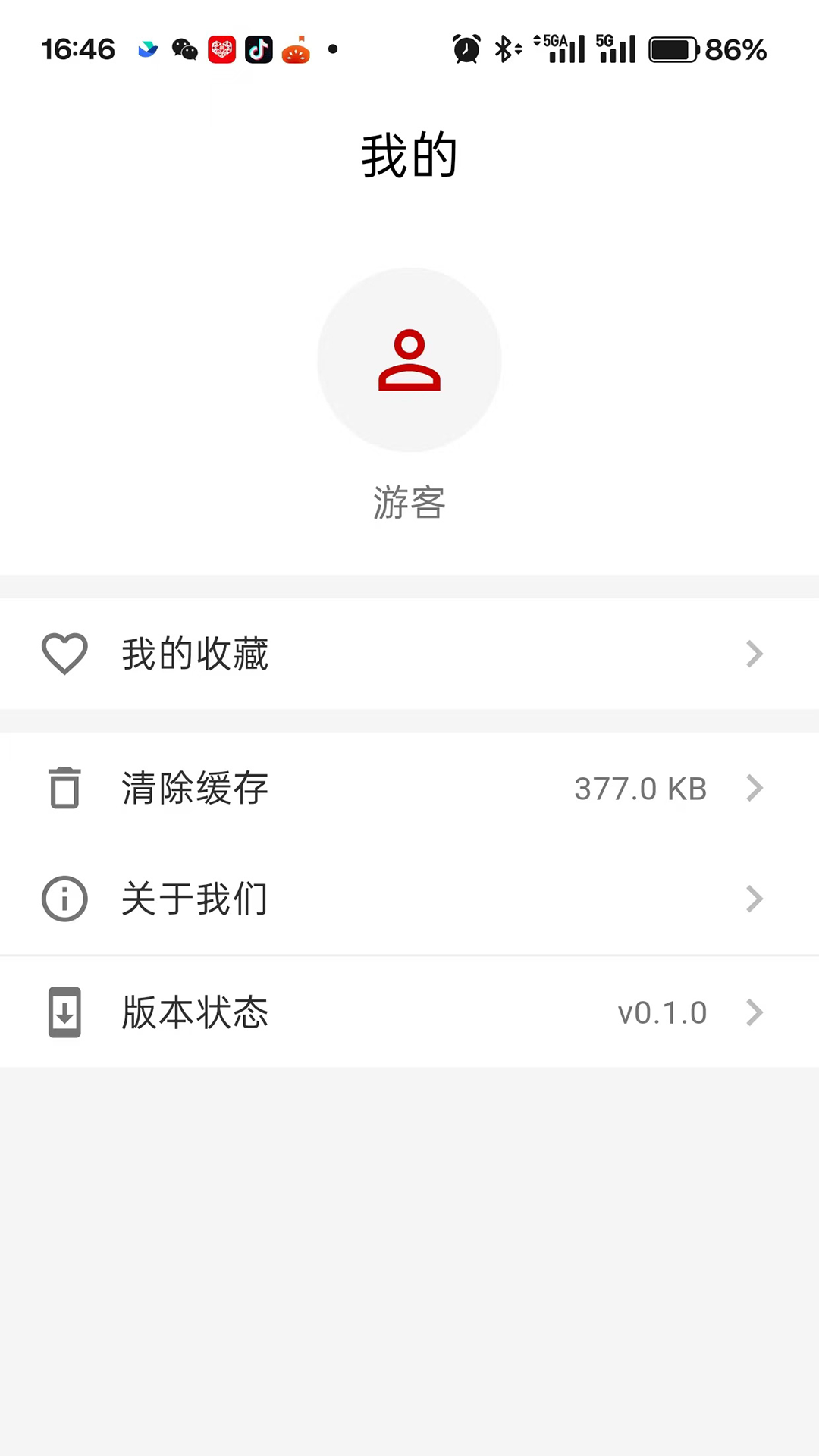Open the 关于我们 page
The height and width of the screenshot is (1456, 819).
409,899
